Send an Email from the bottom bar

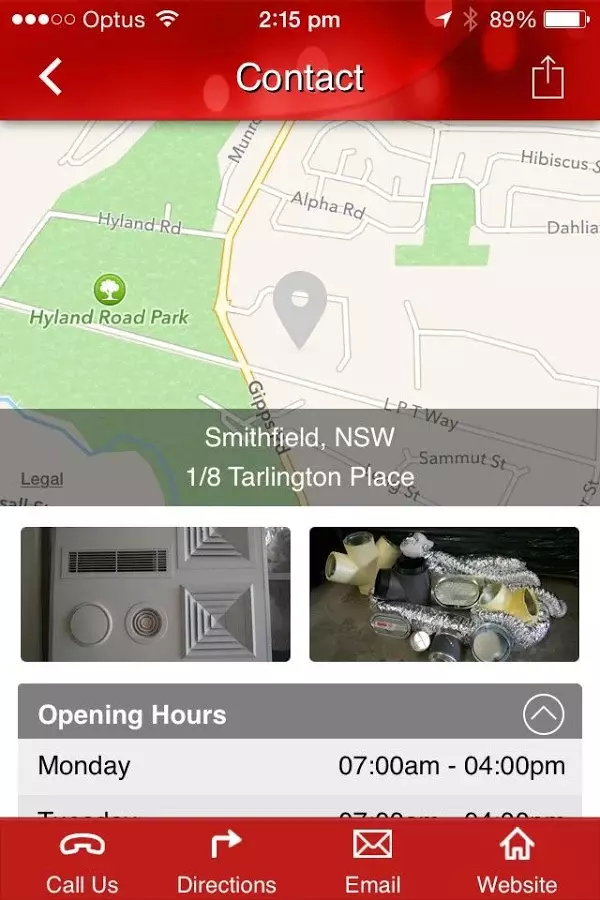372,862
